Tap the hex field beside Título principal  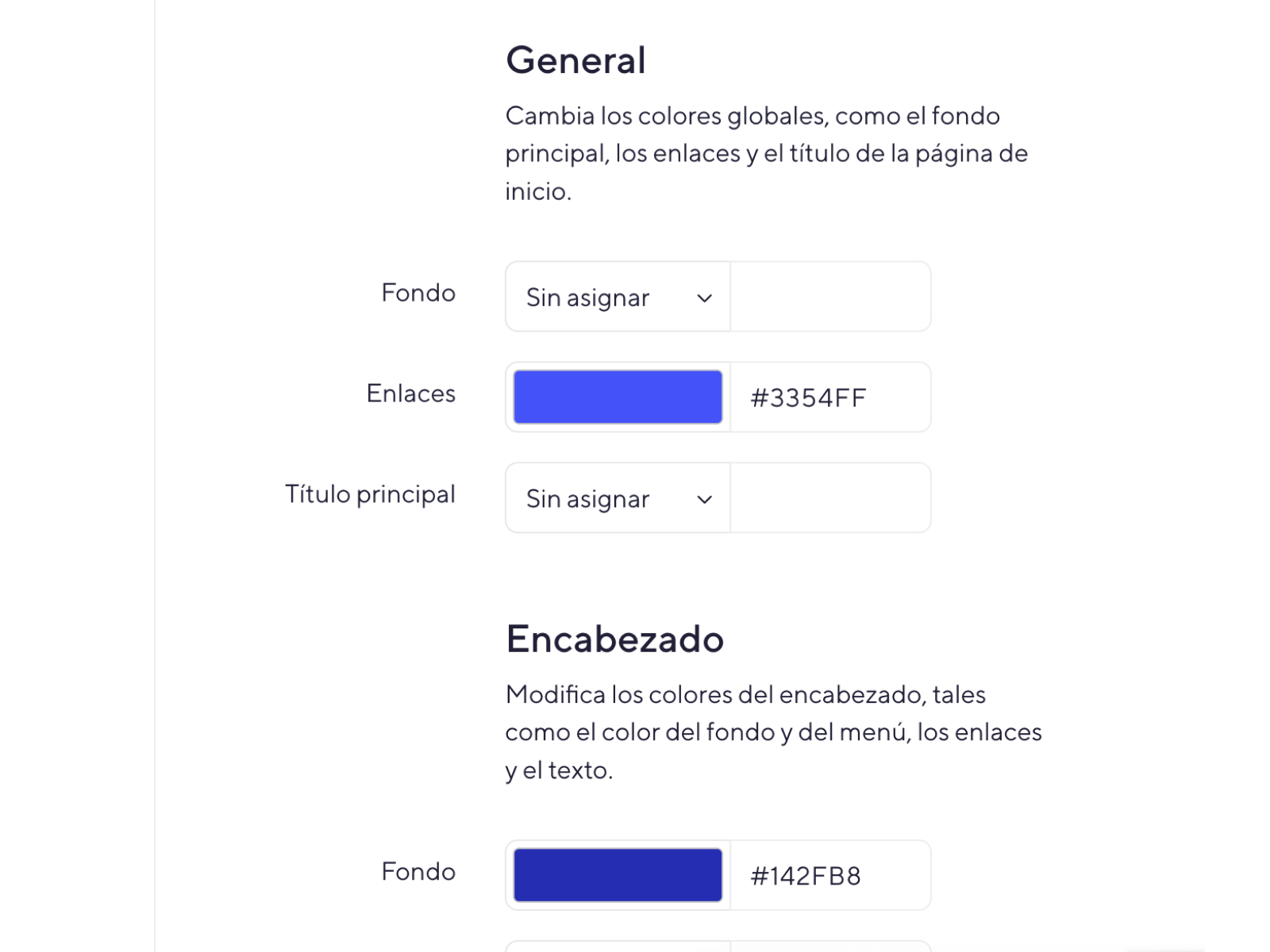pos(829,499)
